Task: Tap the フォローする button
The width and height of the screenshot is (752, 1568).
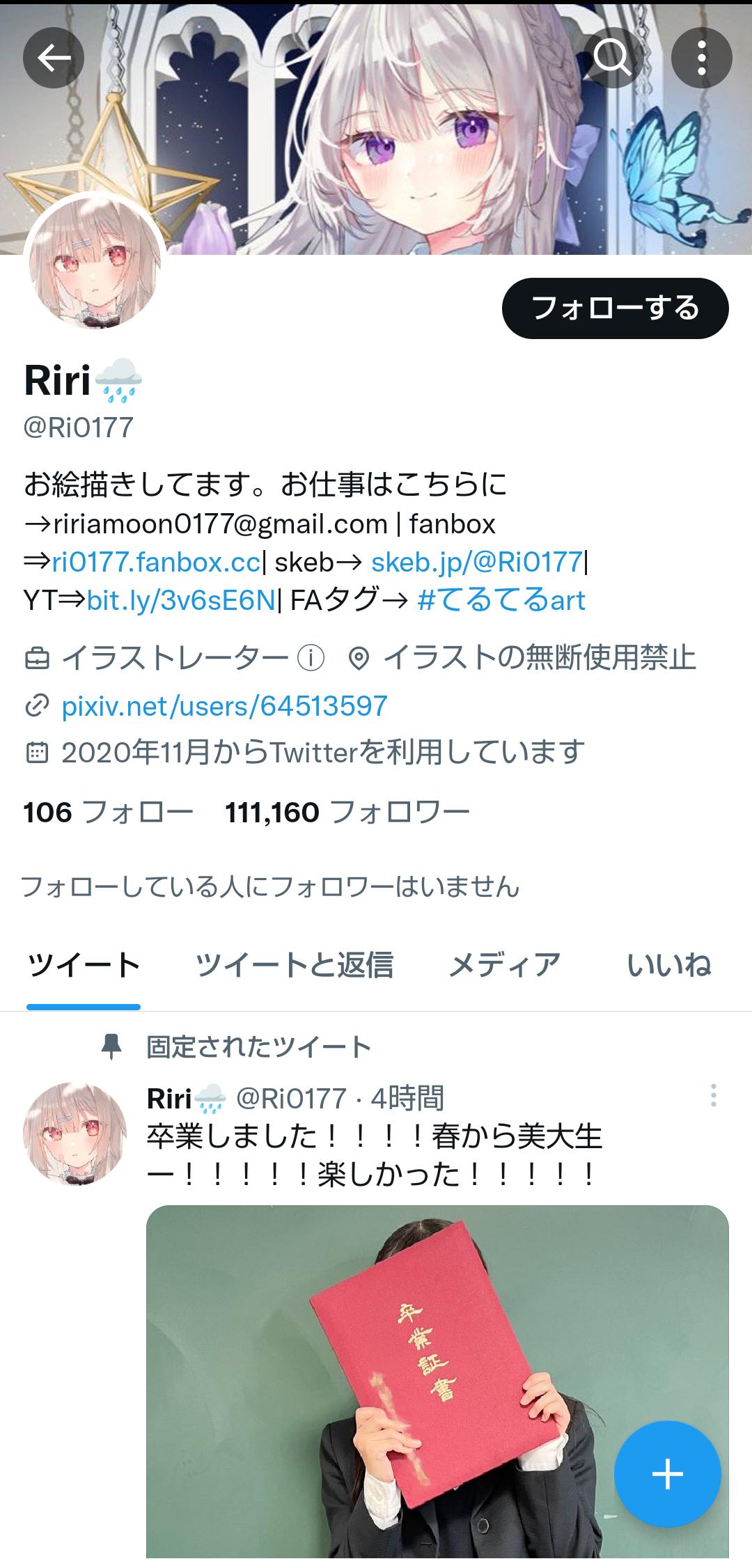Action: pos(615,308)
